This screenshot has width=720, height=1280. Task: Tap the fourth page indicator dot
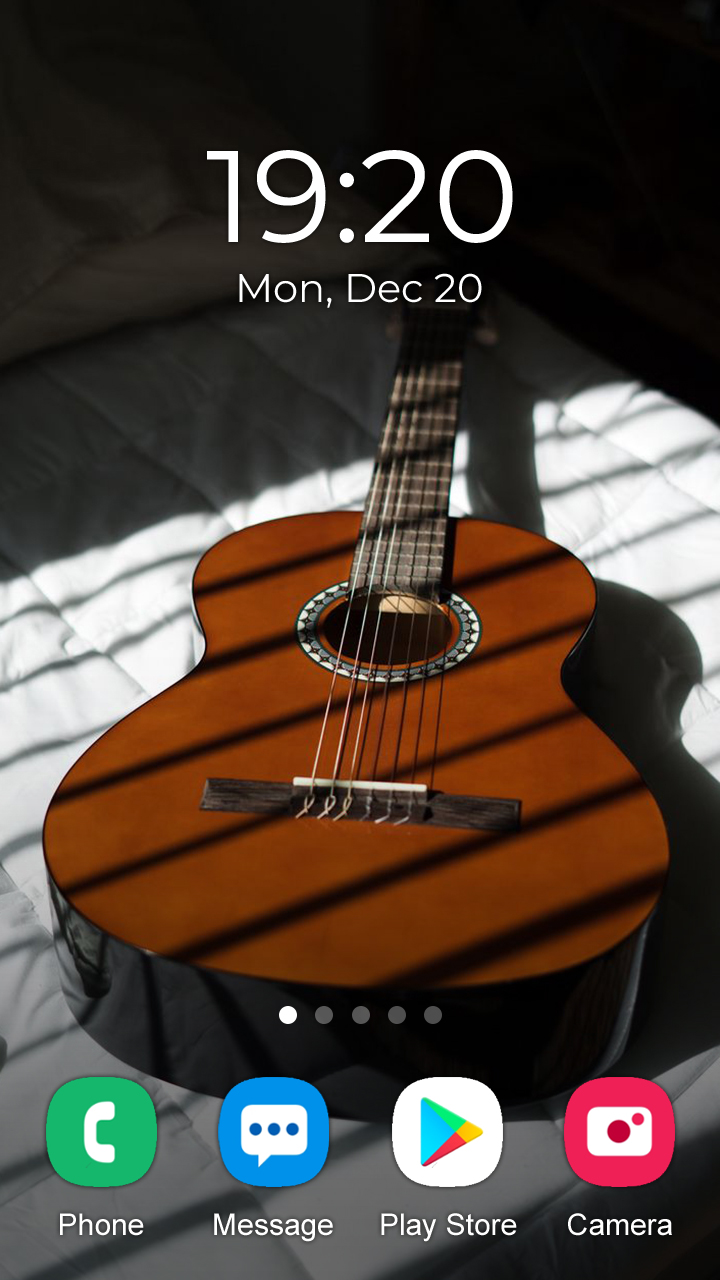pos(396,1015)
